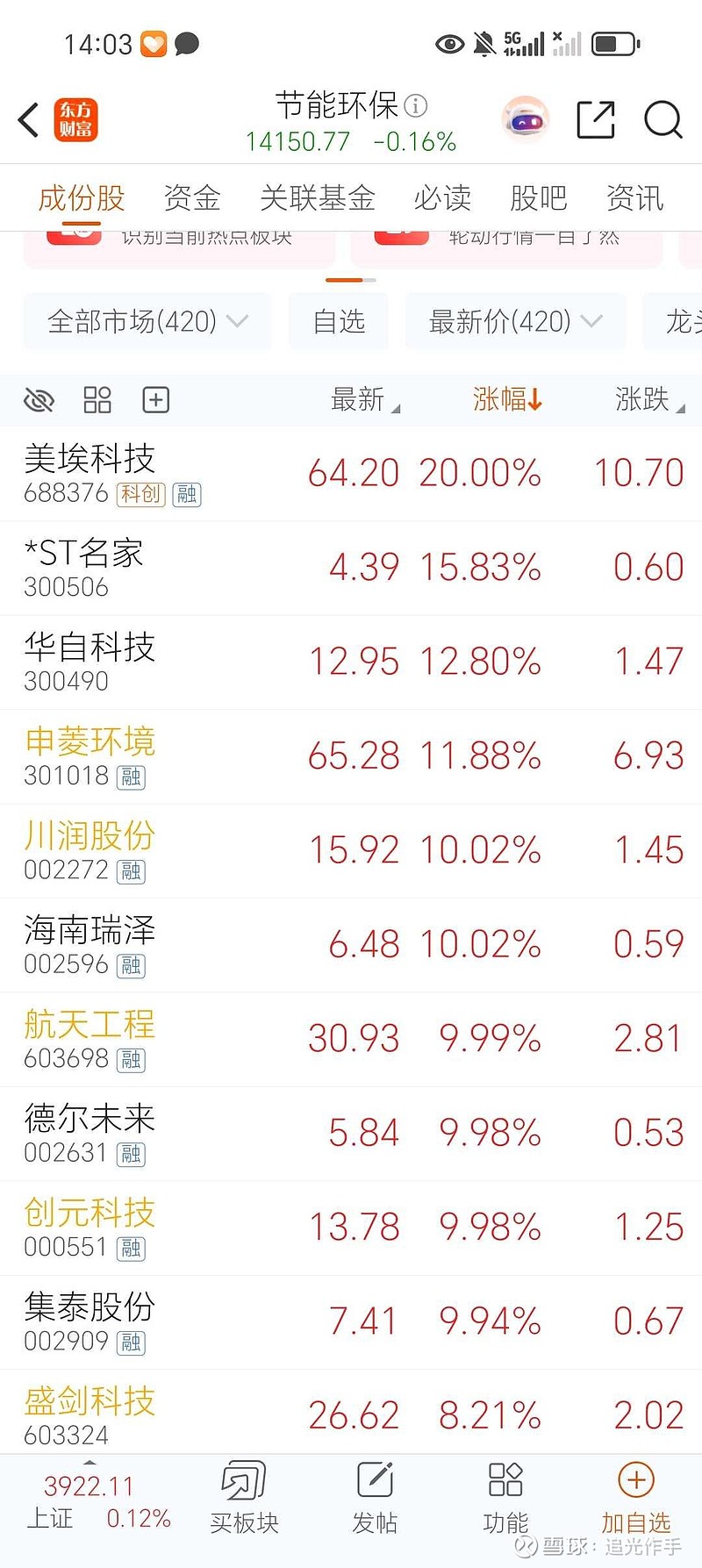Expand the 全部市场(420) dropdown
This screenshot has height=1568, width=702.
tap(147, 322)
